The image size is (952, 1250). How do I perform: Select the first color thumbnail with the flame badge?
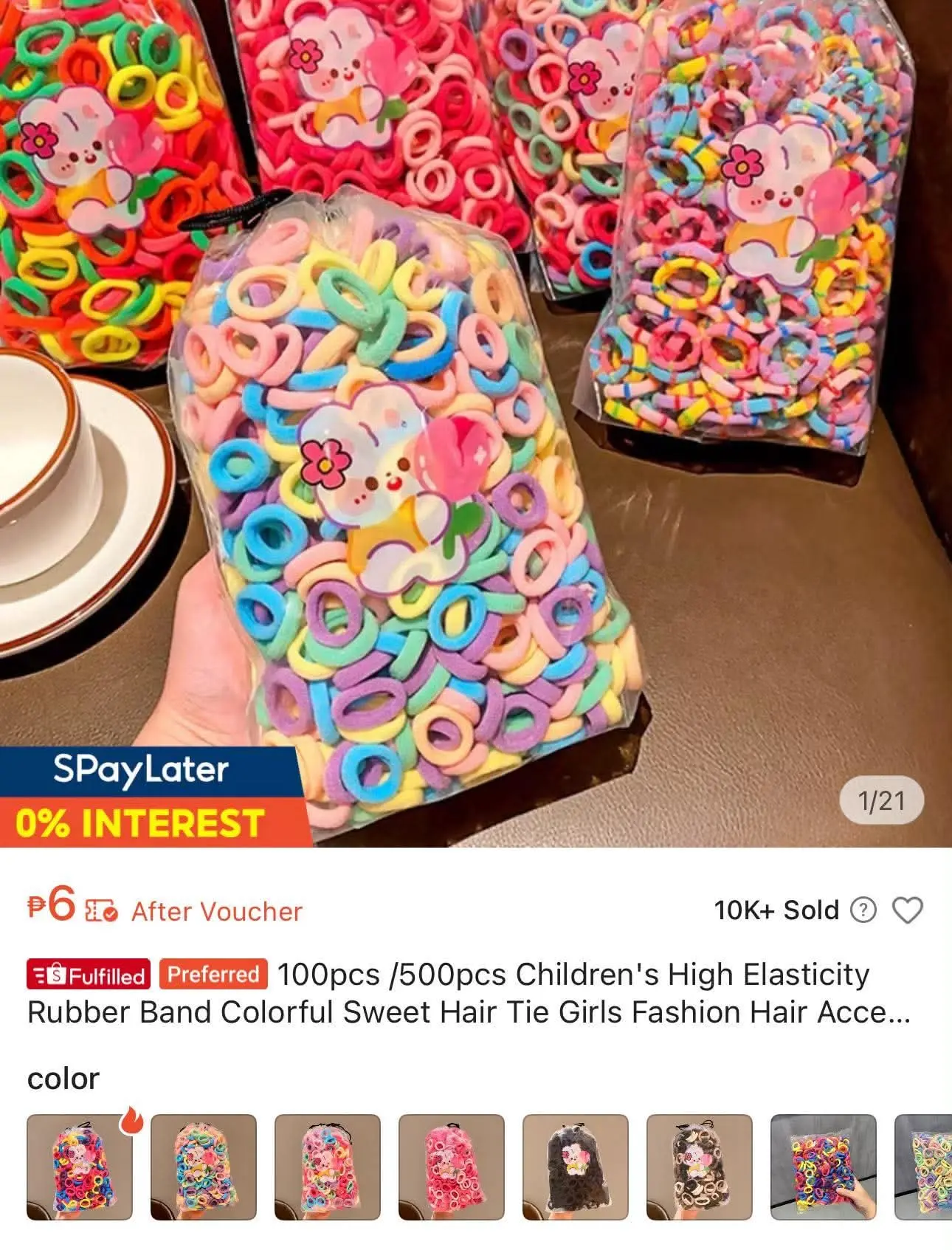pos(80,1167)
